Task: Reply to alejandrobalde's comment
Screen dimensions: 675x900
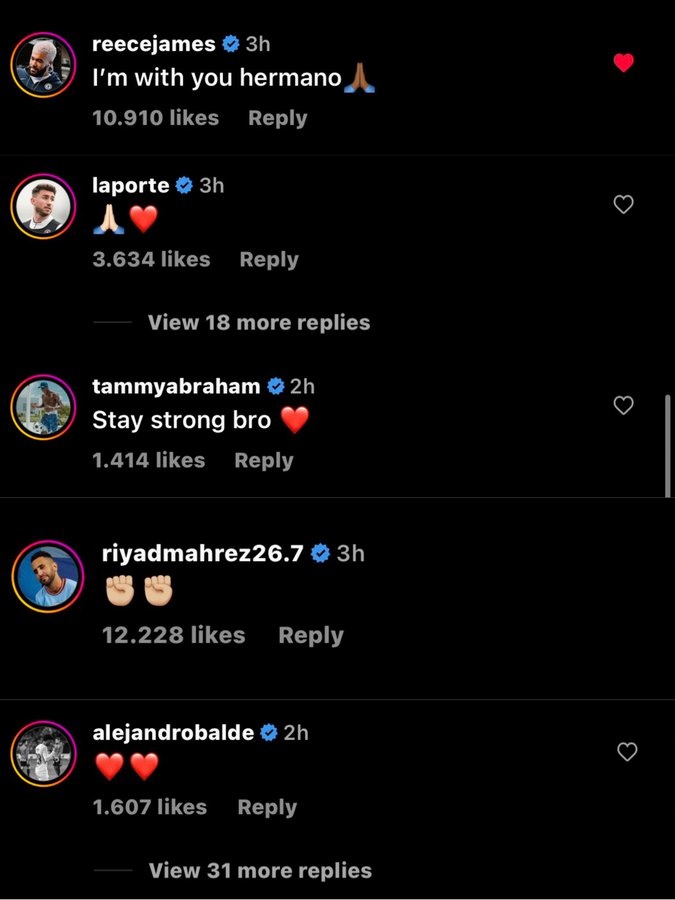Action: (266, 808)
